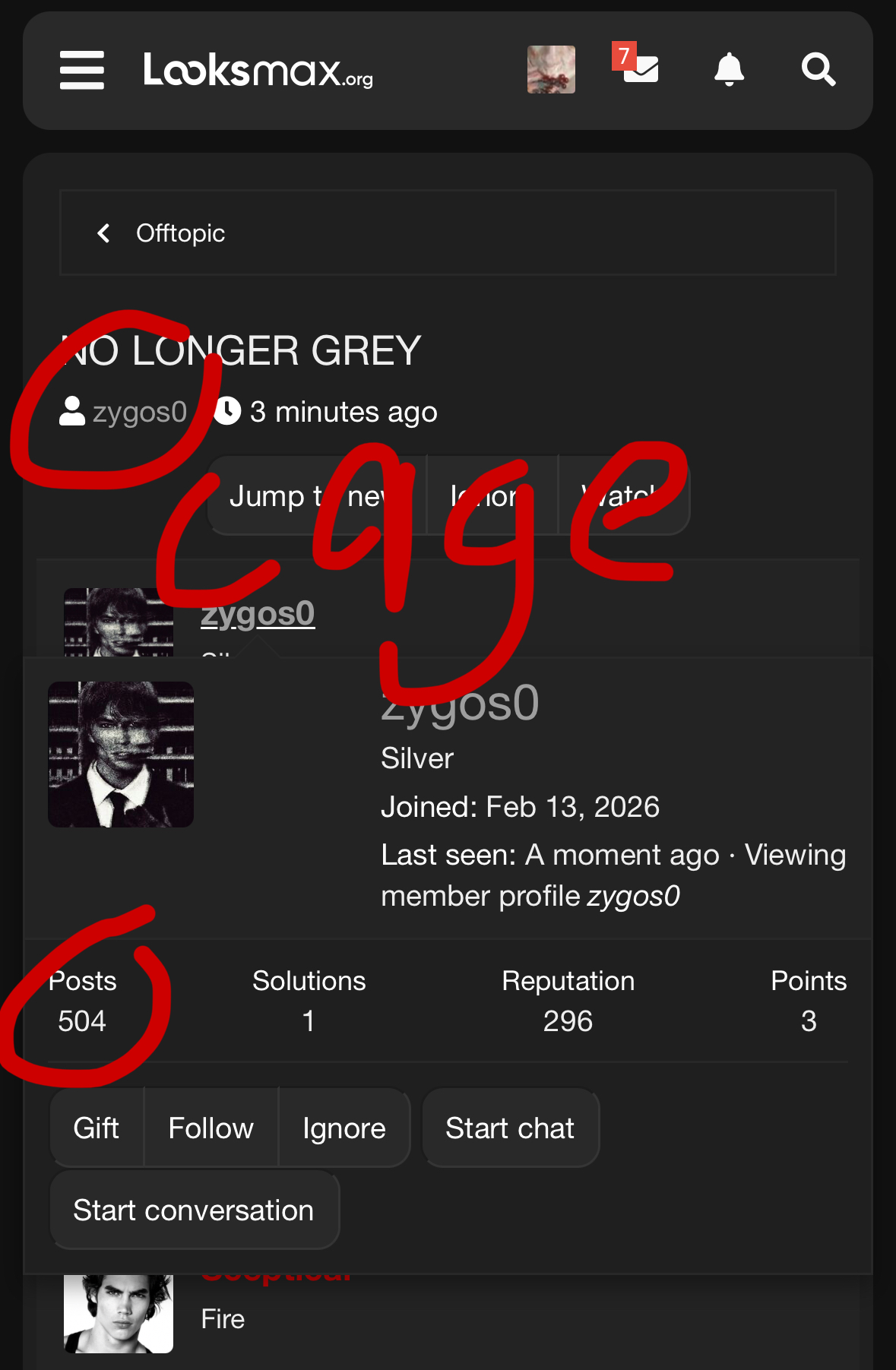This screenshot has width=896, height=1370.
Task: Open the Fire member's avatar below the popup
Action: click(119, 1315)
